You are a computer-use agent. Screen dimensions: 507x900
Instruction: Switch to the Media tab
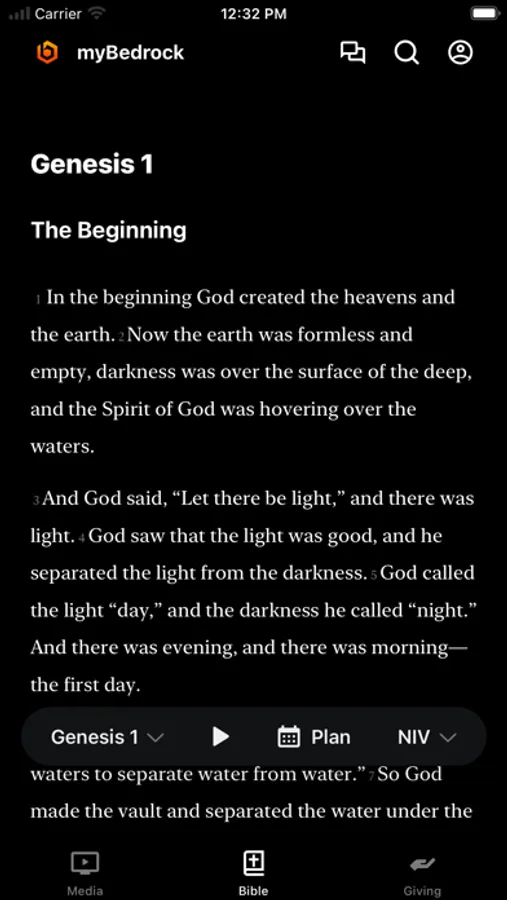[85, 874]
